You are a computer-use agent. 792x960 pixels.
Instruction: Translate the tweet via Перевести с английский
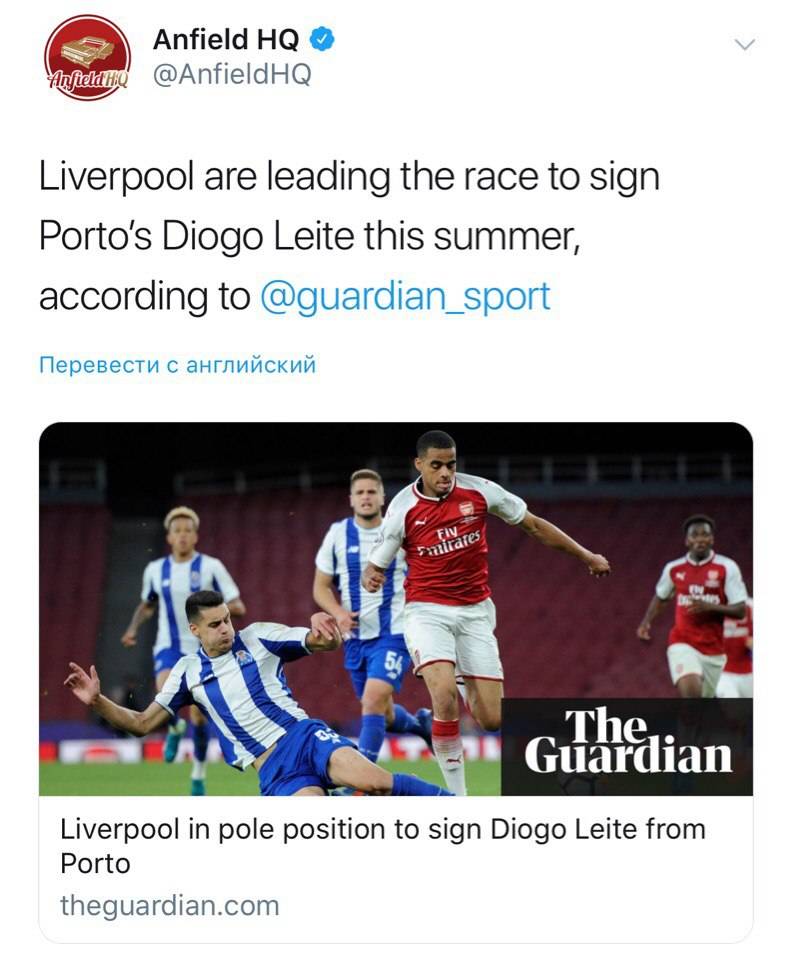[177, 365]
